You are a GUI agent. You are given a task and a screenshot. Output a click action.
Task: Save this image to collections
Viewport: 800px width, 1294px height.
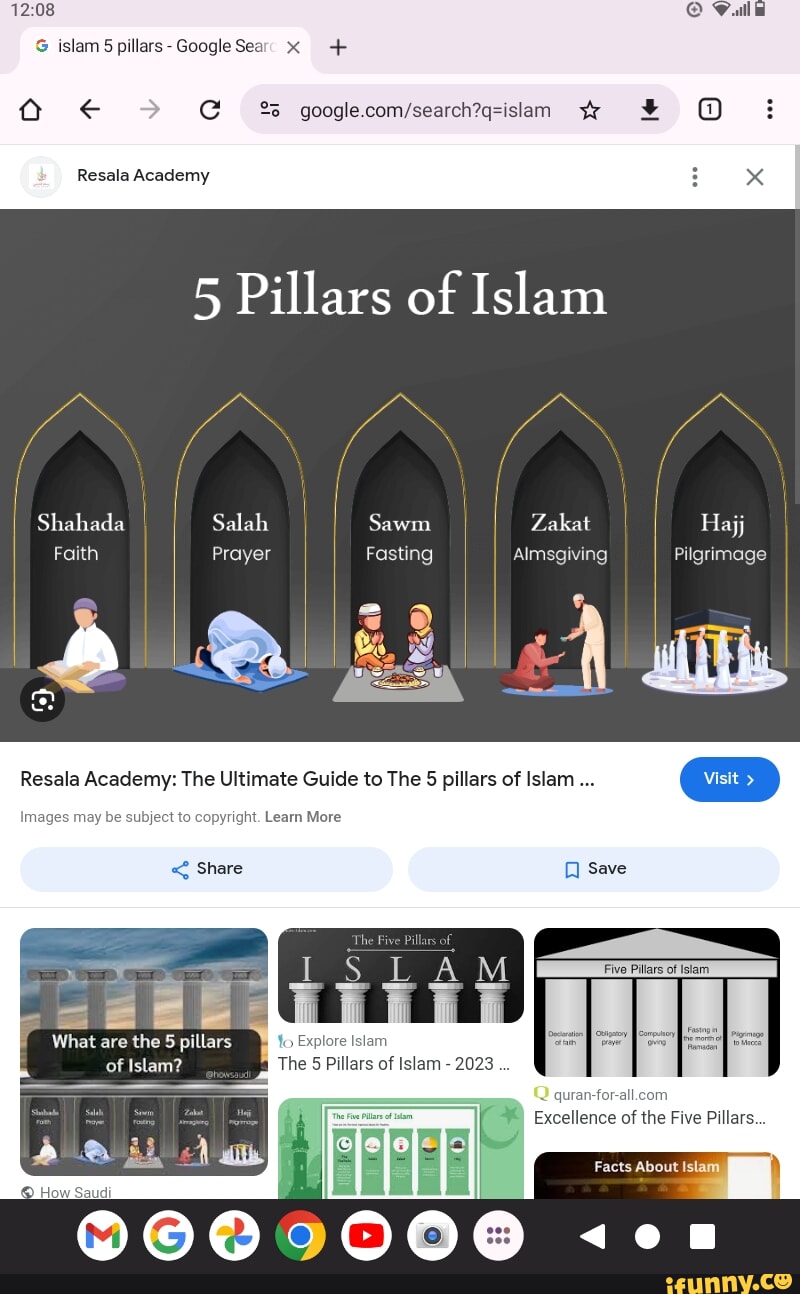click(594, 869)
